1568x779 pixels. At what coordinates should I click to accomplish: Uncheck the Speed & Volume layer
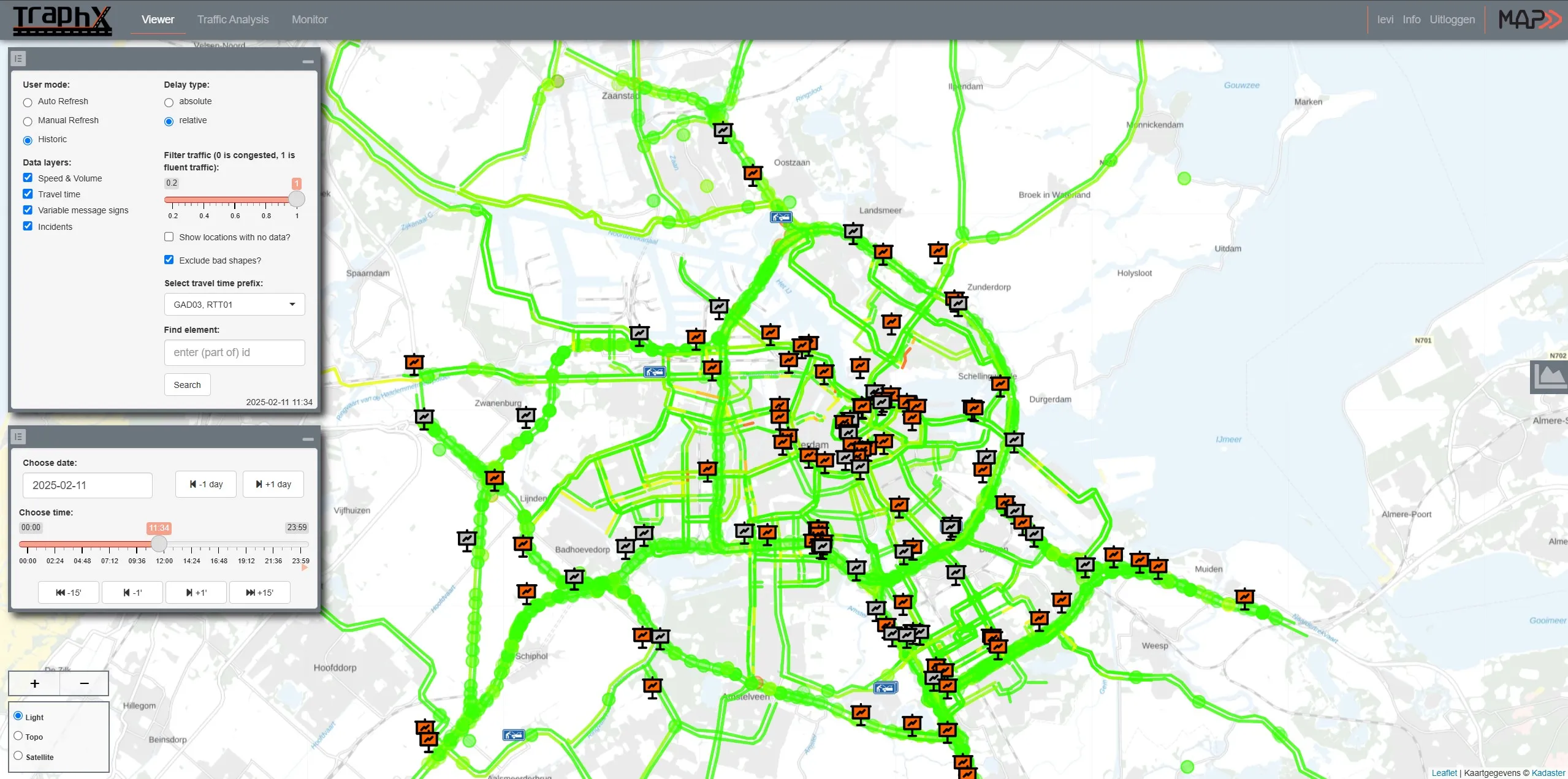pos(28,178)
